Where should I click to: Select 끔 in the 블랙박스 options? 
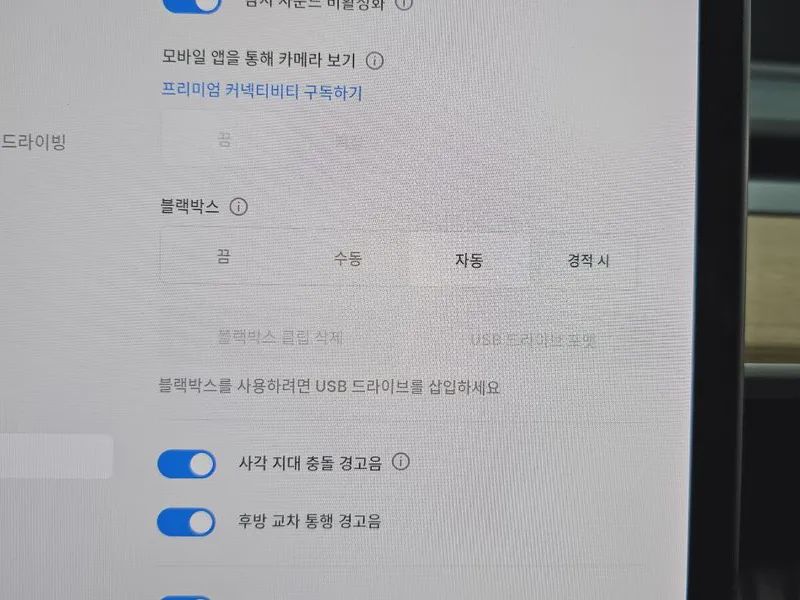point(223,257)
